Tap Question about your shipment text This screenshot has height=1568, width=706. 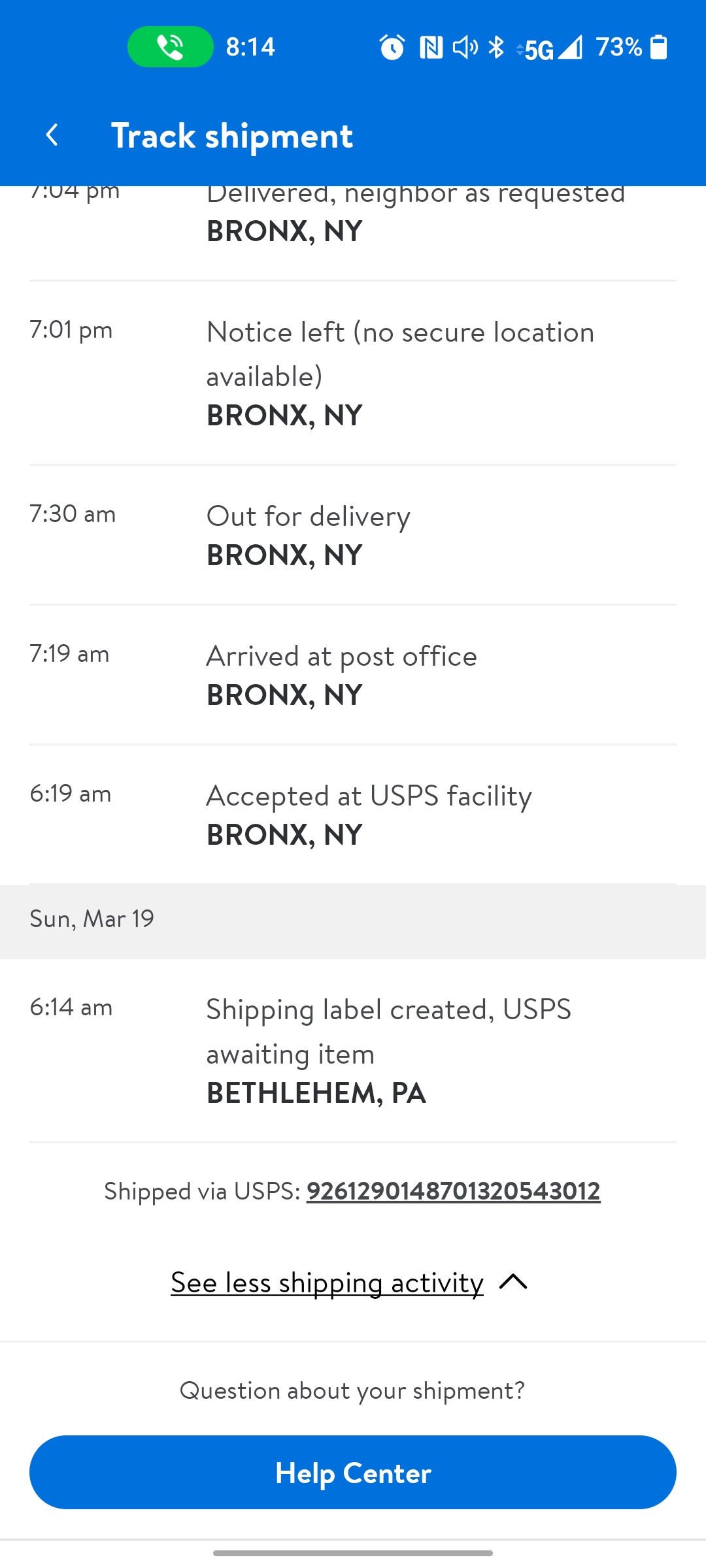click(x=353, y=1390)
